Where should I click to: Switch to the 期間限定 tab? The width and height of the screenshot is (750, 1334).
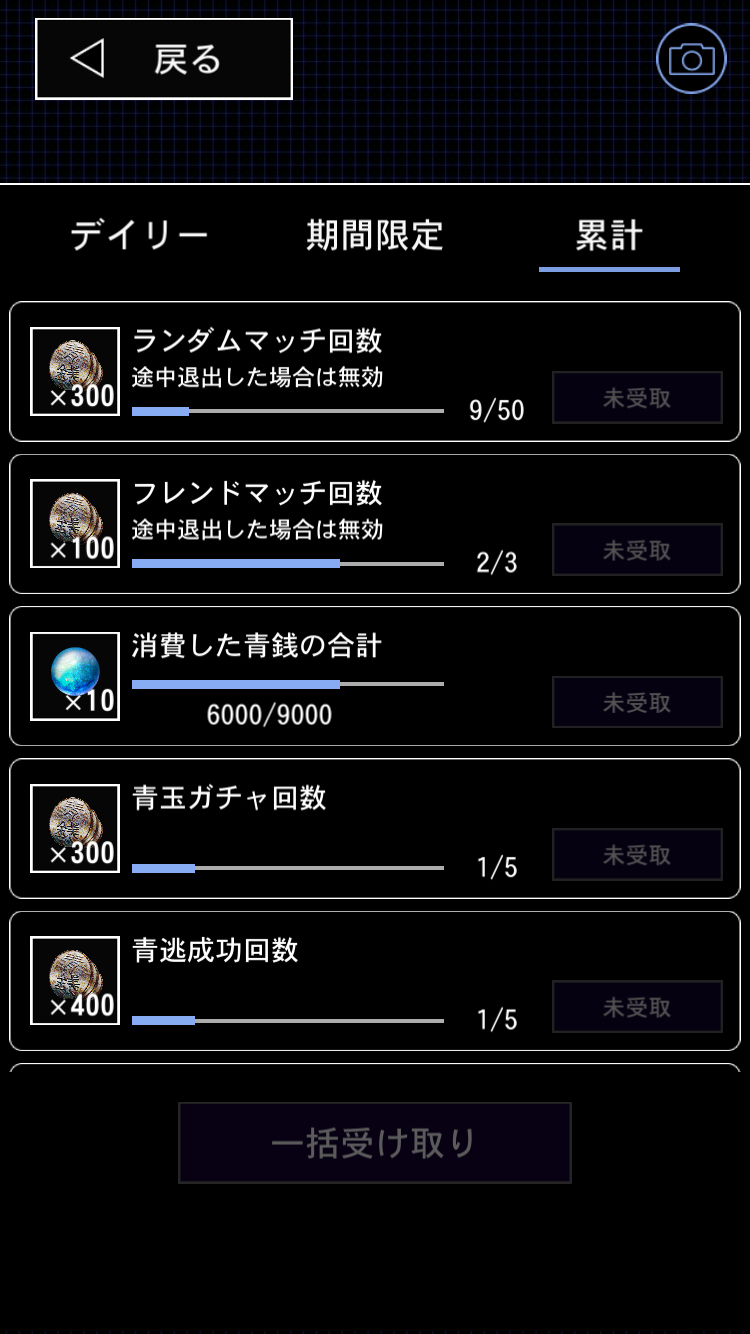pyautogui.click(x=375, y=236)
